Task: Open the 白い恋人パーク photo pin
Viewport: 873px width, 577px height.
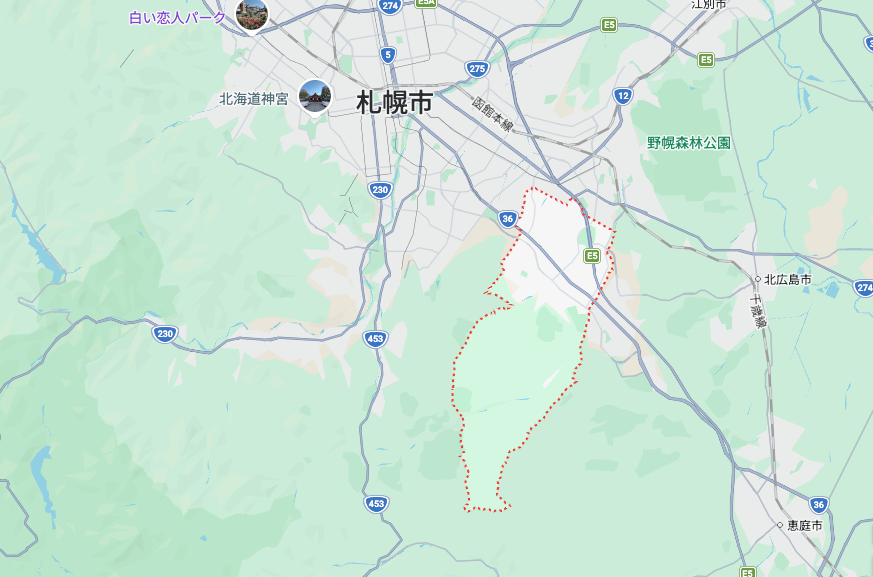Action: click(x=252, y=14)
